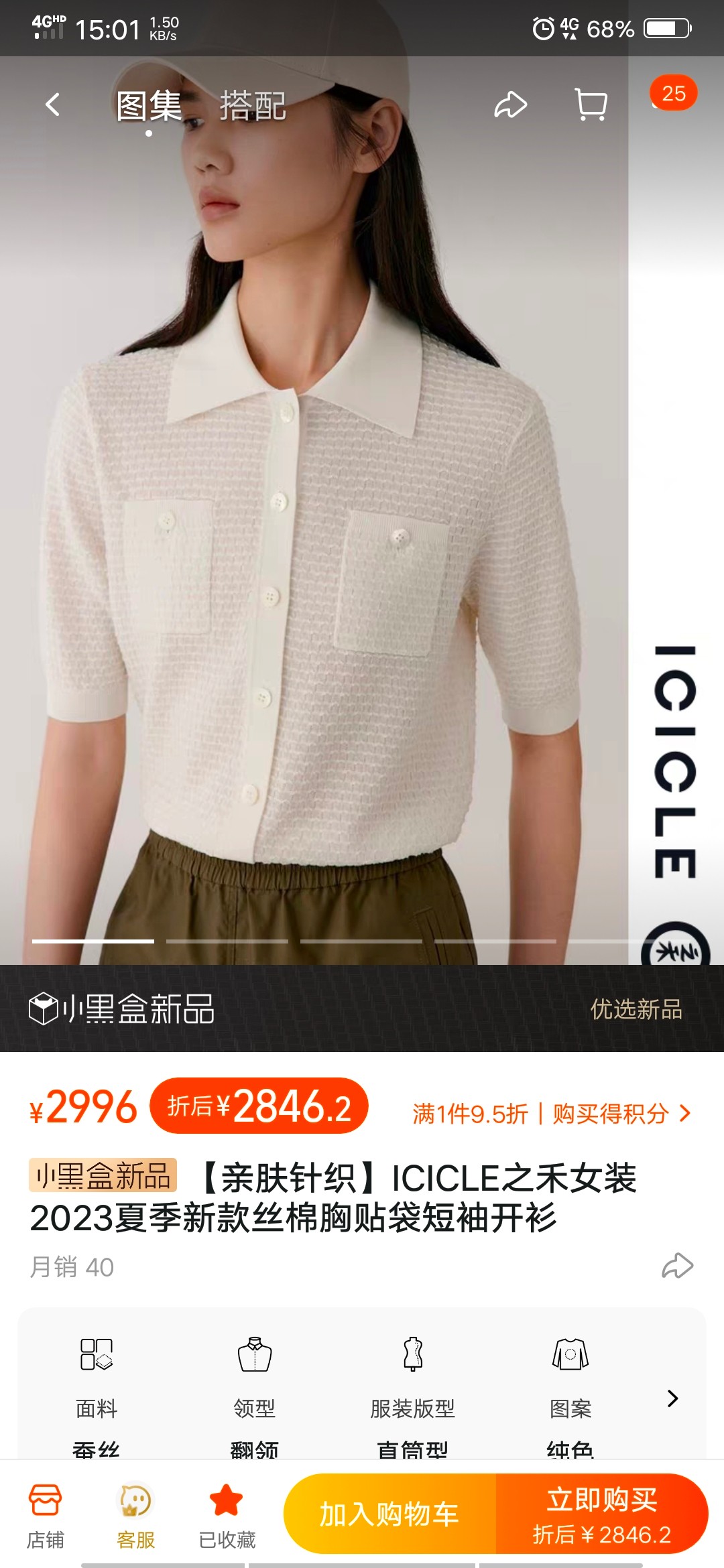724x1568 pixels.
Task: Open the shopping cart icon
Action: (591, 105)
